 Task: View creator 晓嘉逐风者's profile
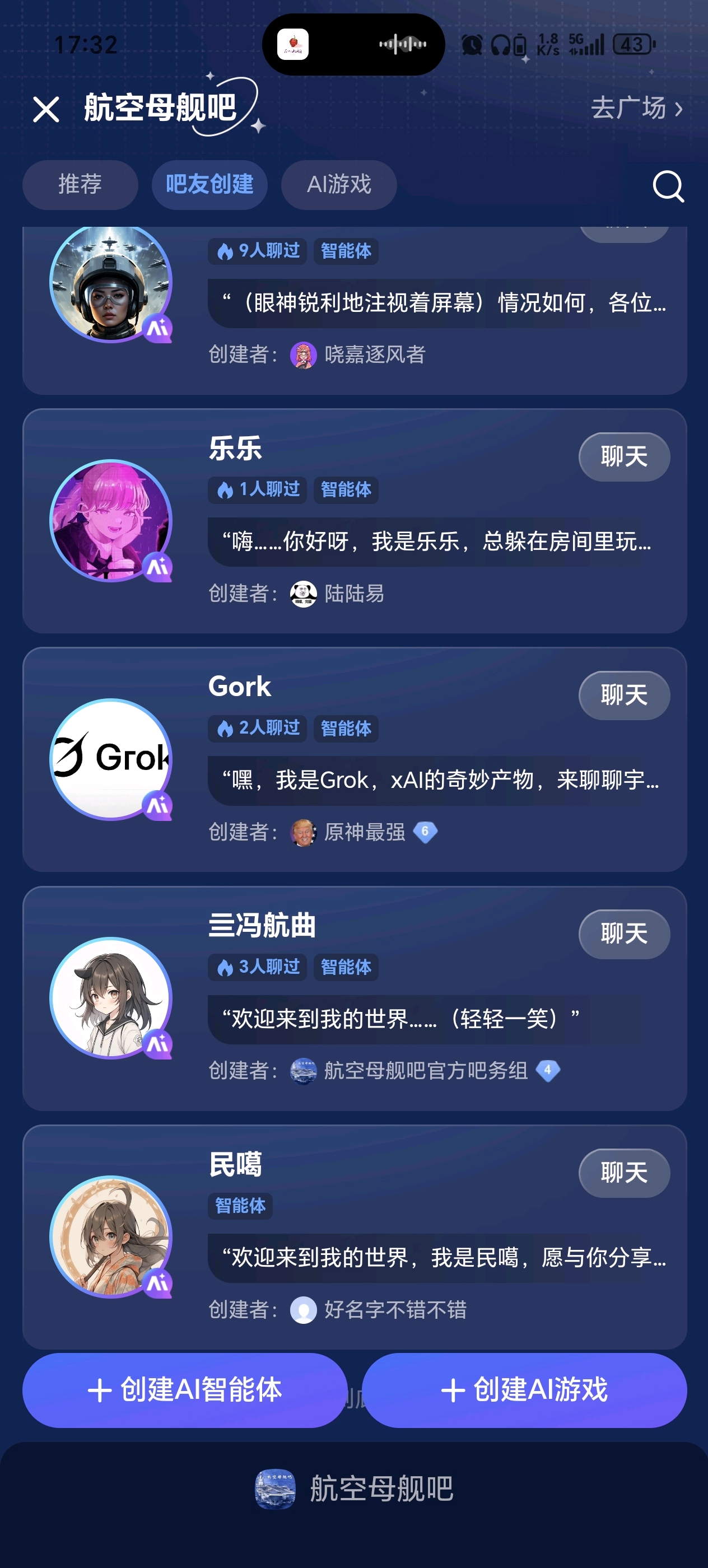coord(373,355)
